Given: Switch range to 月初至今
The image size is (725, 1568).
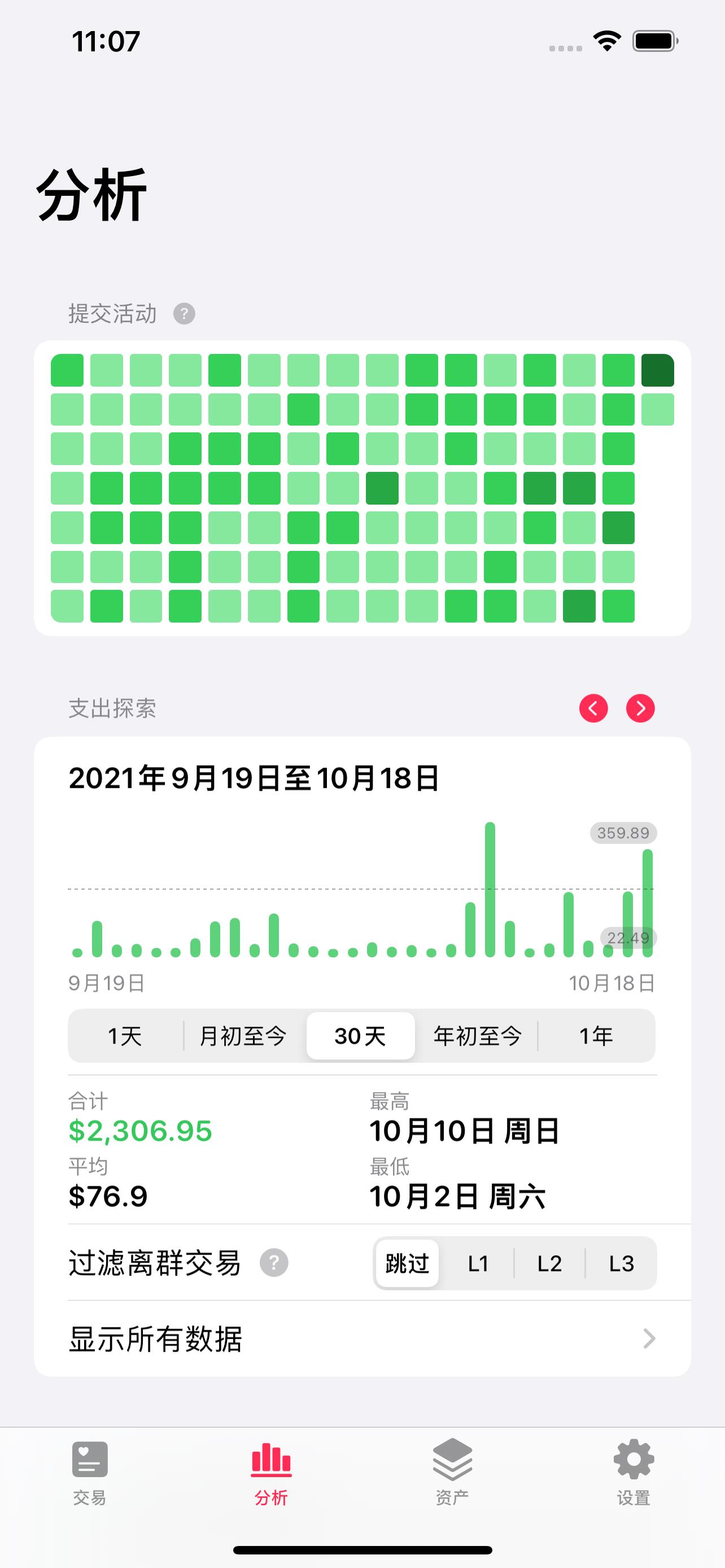Looking at the screenshot, I should pyautogui.click(x=243, y=1036).
